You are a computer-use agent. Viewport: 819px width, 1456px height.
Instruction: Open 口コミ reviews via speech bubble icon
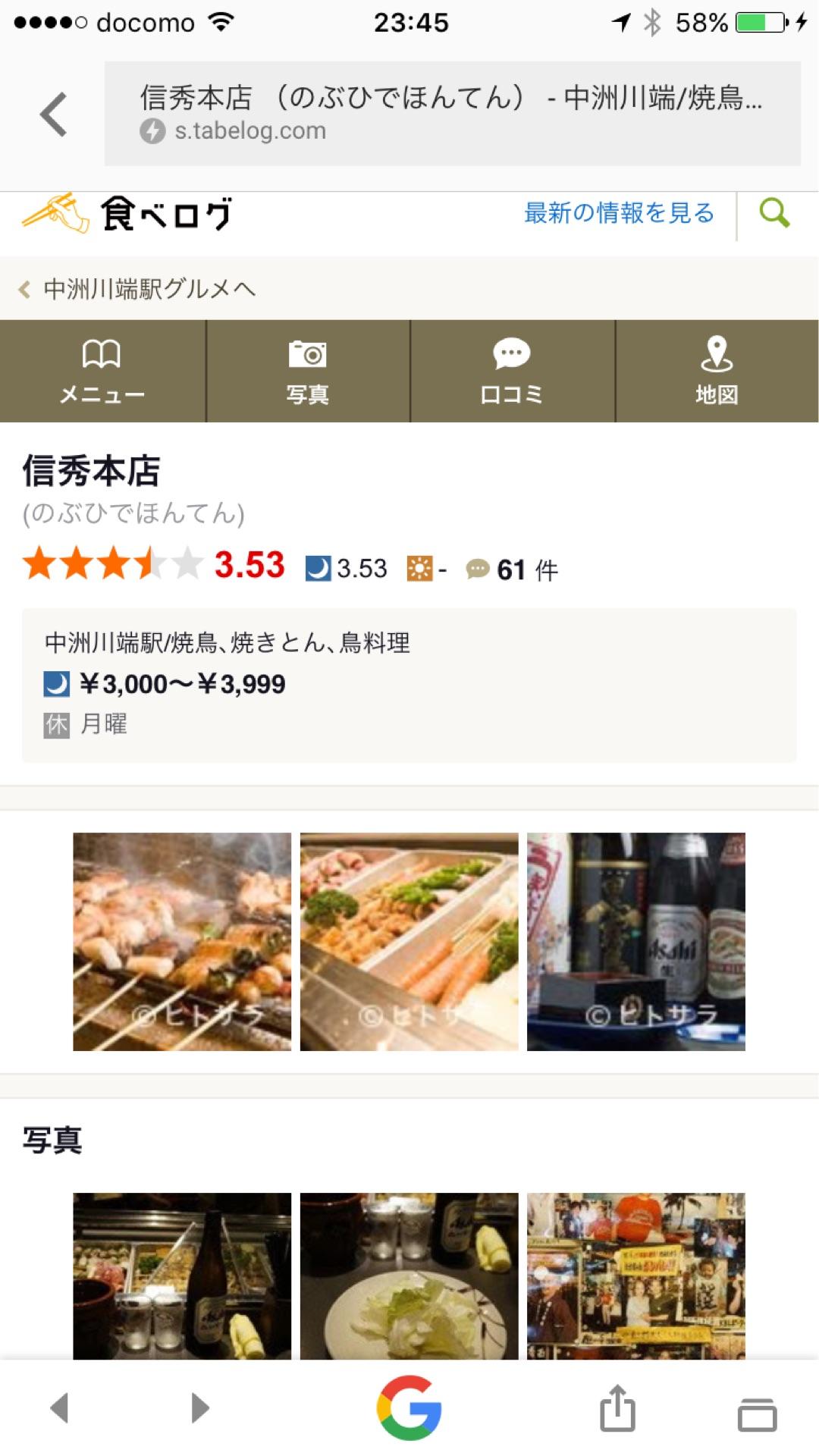point(512,371)
